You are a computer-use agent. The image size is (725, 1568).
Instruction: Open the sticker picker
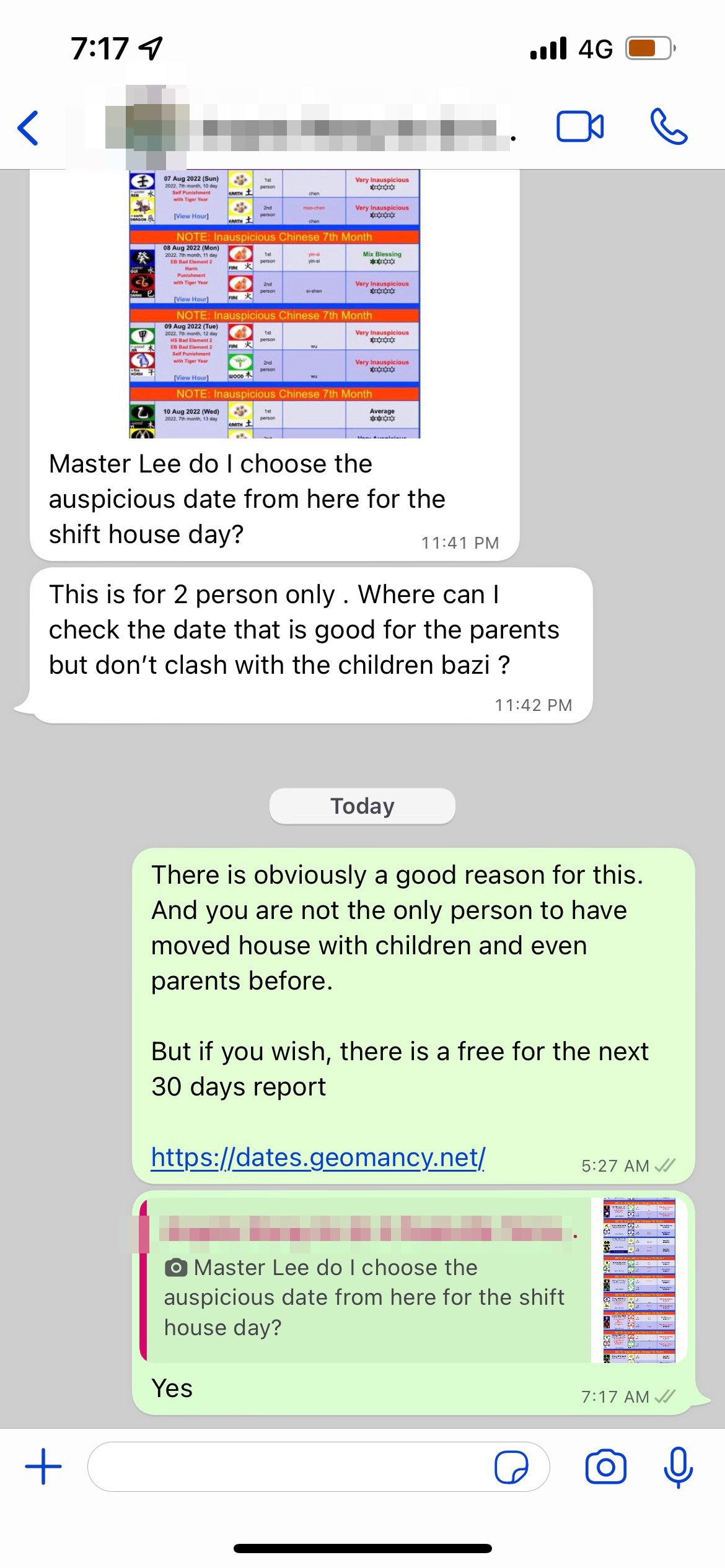point(511,1466)
